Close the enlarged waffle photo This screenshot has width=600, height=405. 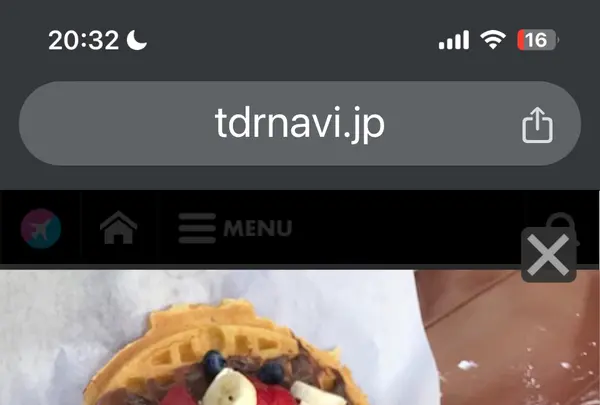pos(548,257)
